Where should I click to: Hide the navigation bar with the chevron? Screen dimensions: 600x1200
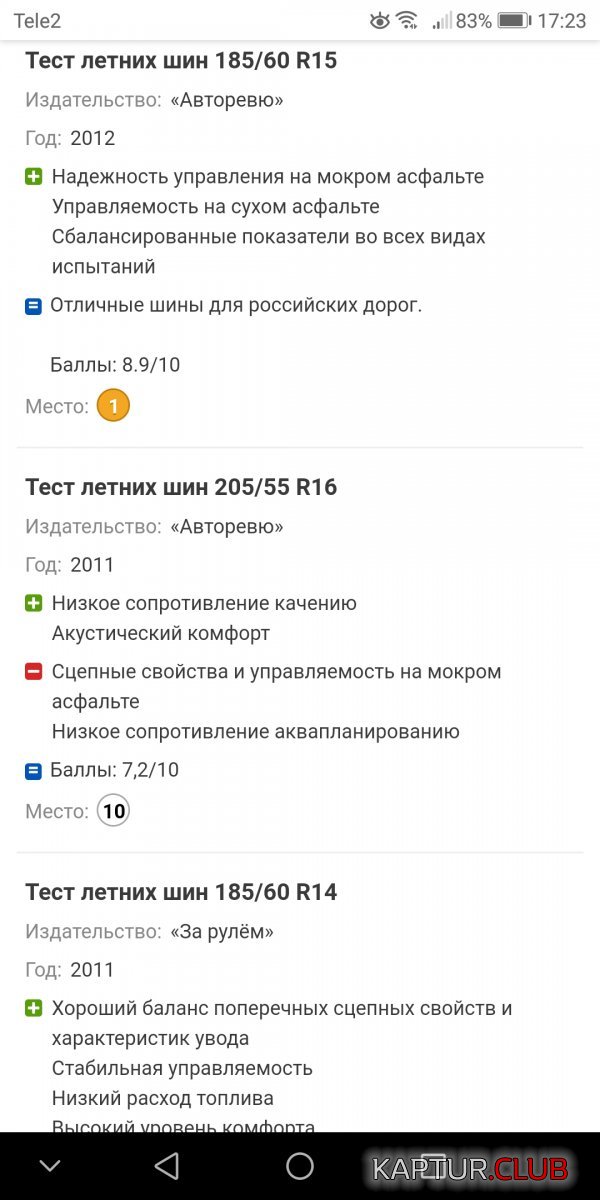coord(49,1166)
